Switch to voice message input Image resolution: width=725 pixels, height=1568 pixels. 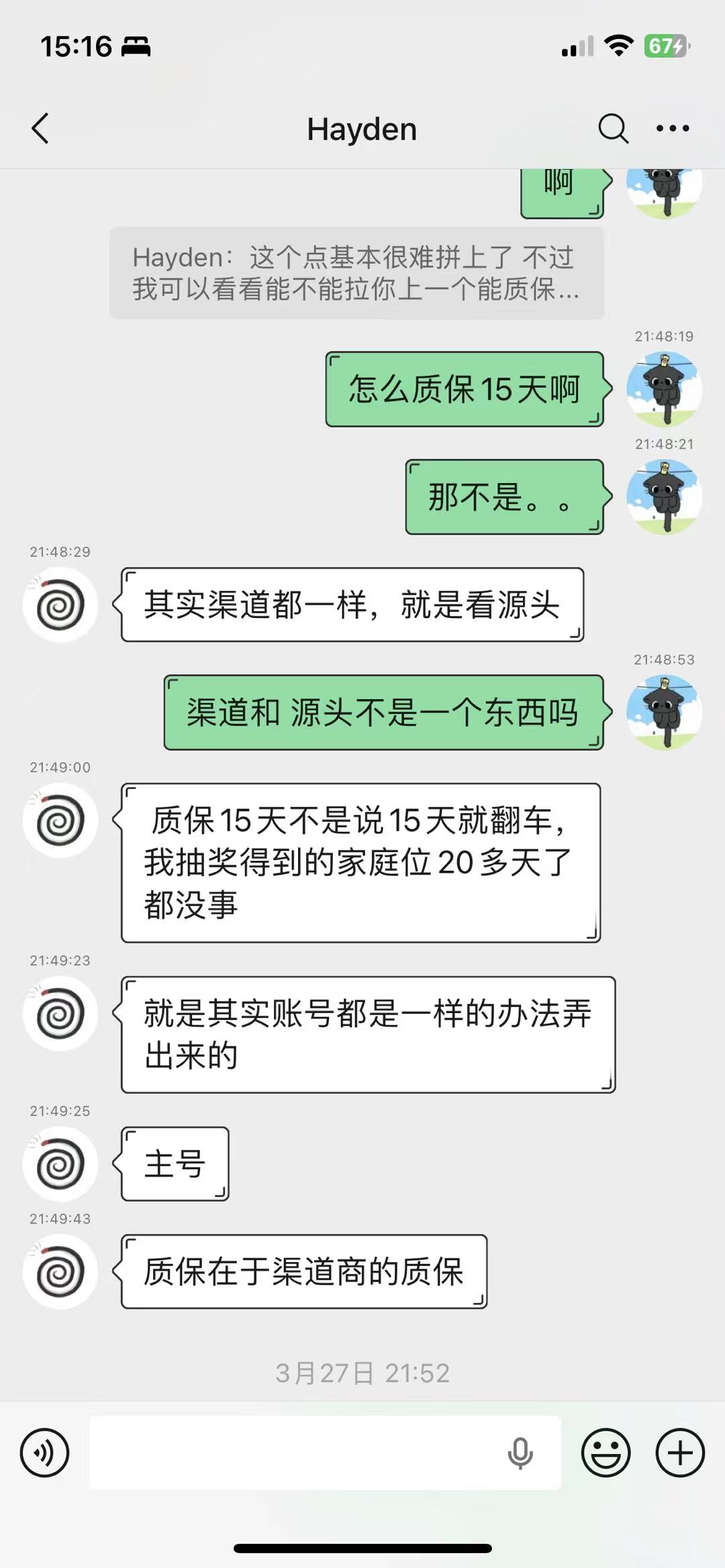pos(45,1453)
